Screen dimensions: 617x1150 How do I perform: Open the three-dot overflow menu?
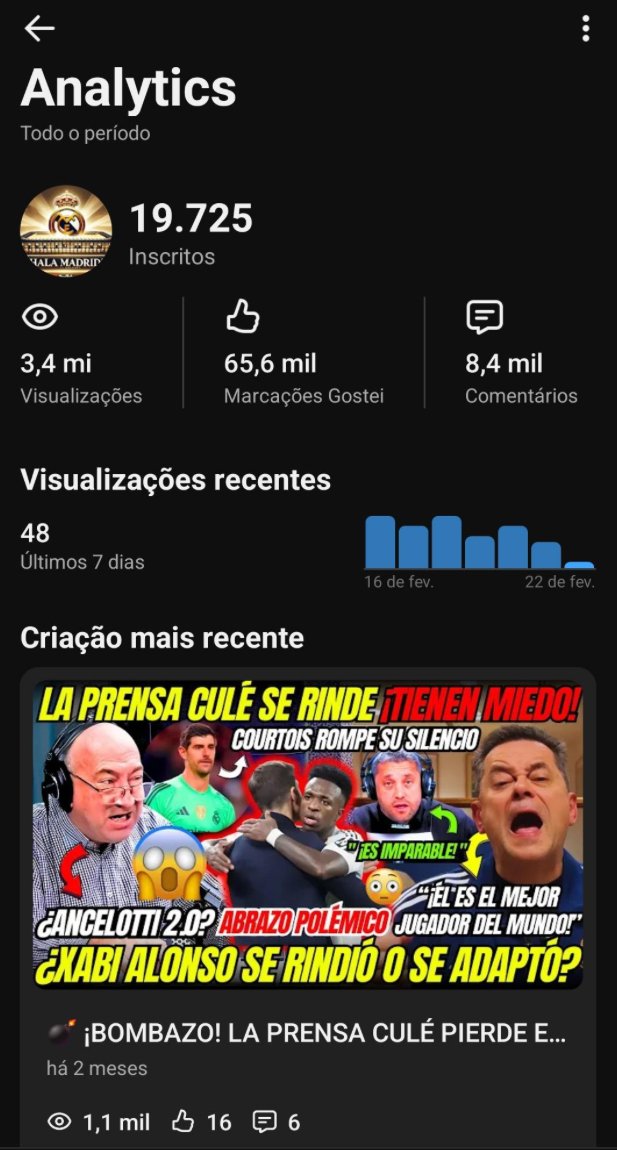tap(585, 29)
